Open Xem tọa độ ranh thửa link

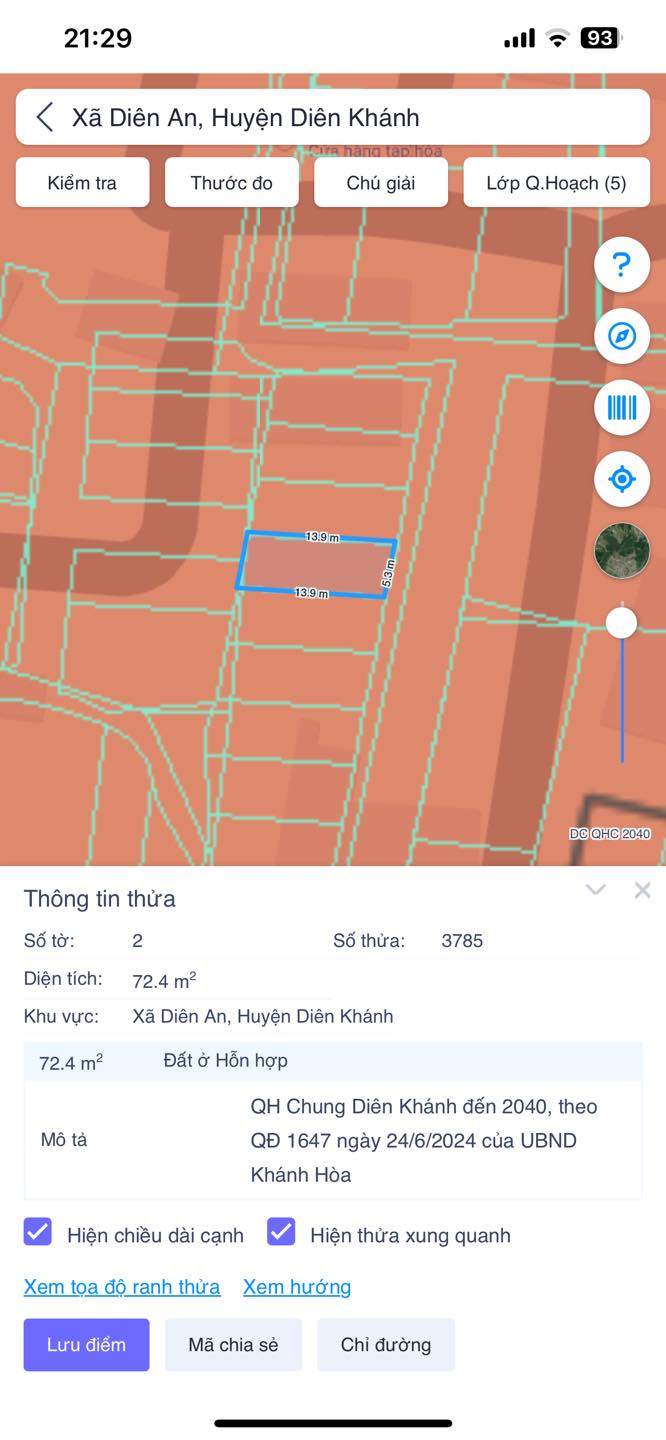[122, 1287]
